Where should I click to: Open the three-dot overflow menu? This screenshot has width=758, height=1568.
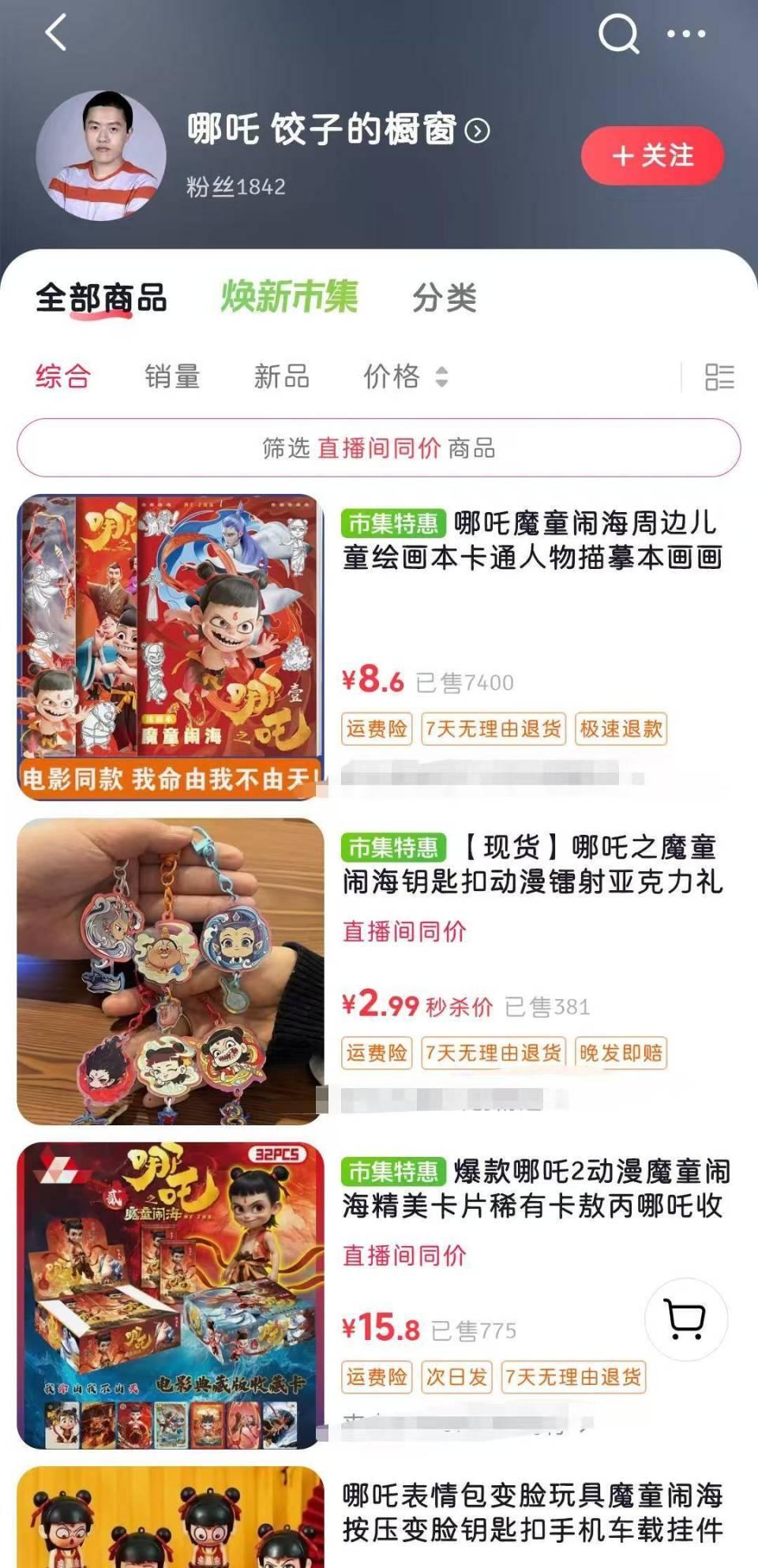(x=685, y=34)
